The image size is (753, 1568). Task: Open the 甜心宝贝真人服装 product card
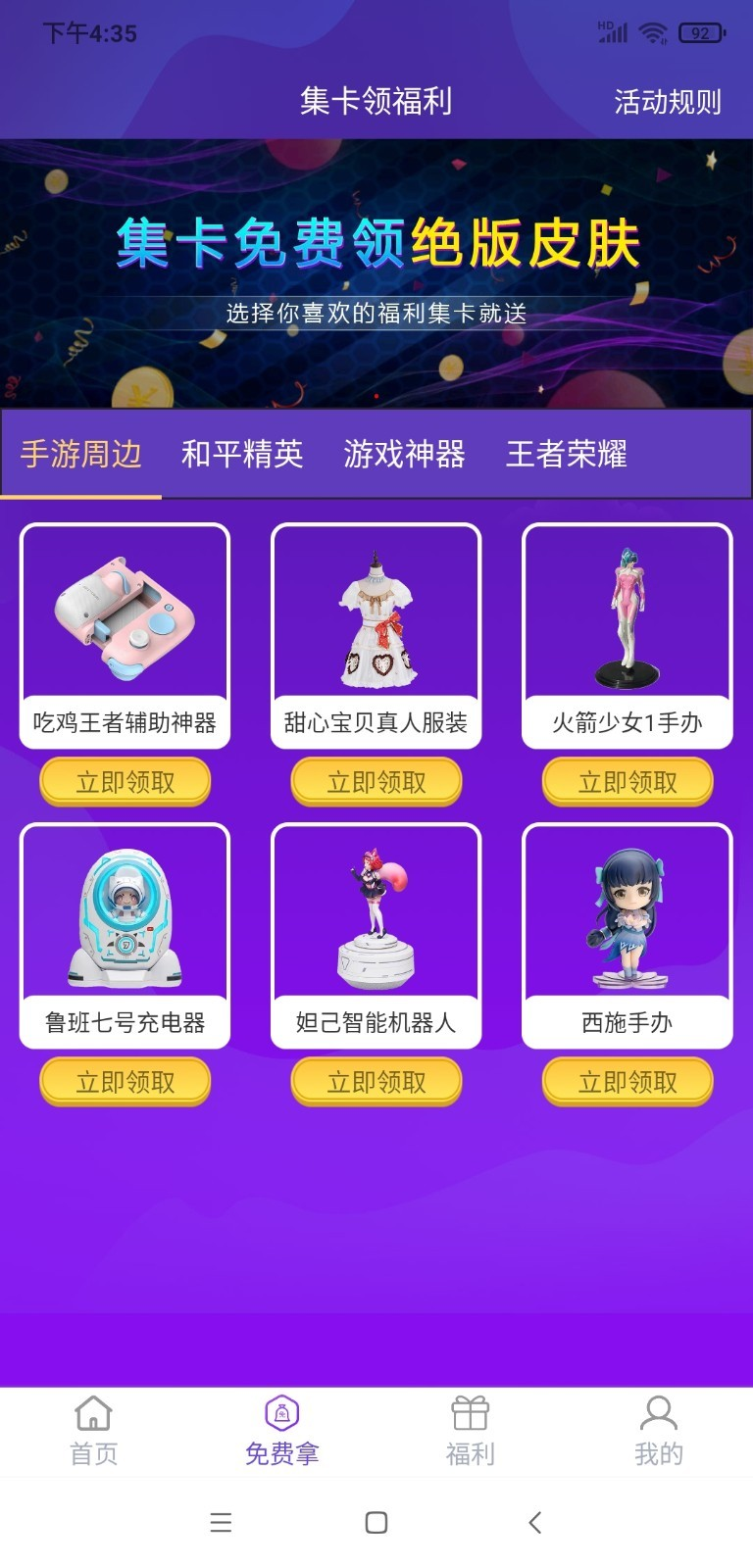click(376, 635)
